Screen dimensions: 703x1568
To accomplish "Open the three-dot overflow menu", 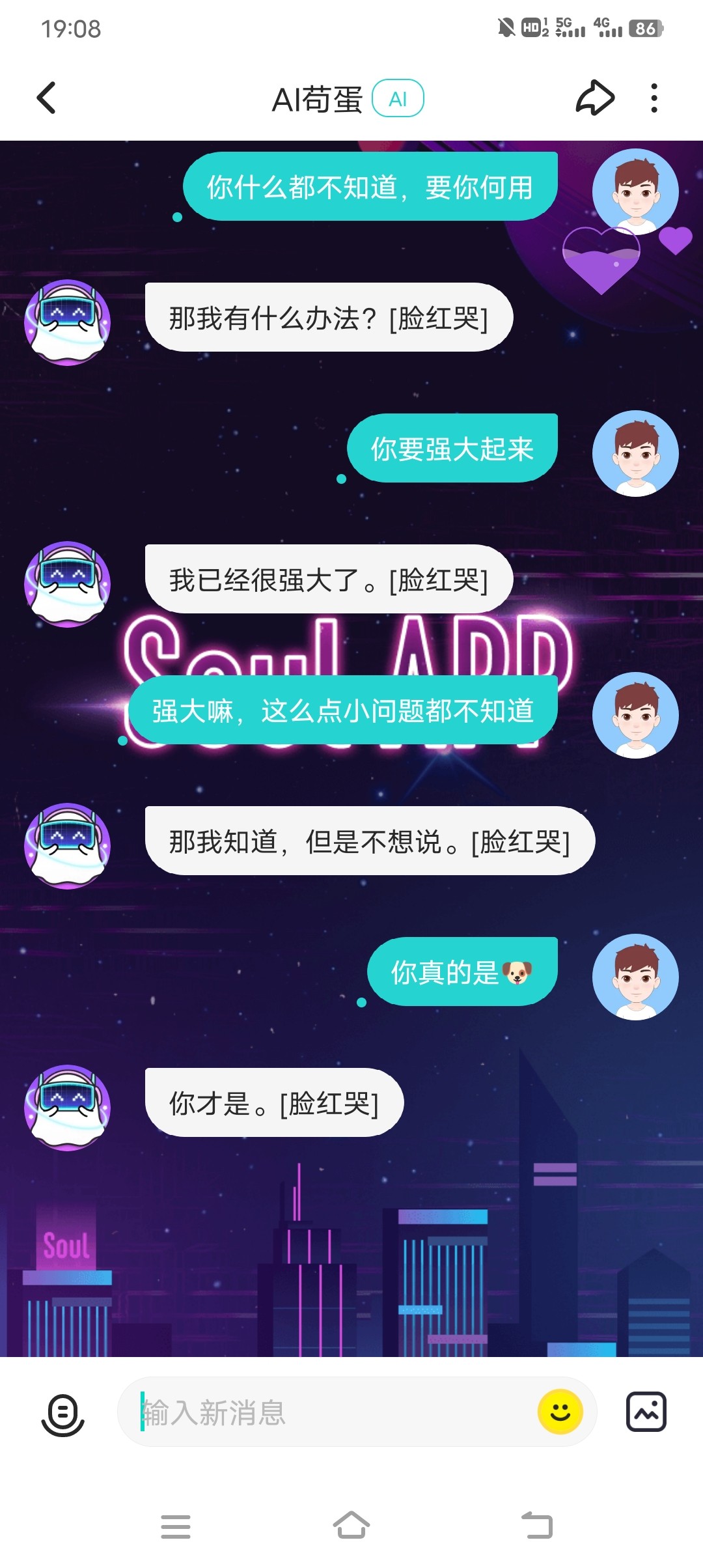I will [x=654, y=98].
